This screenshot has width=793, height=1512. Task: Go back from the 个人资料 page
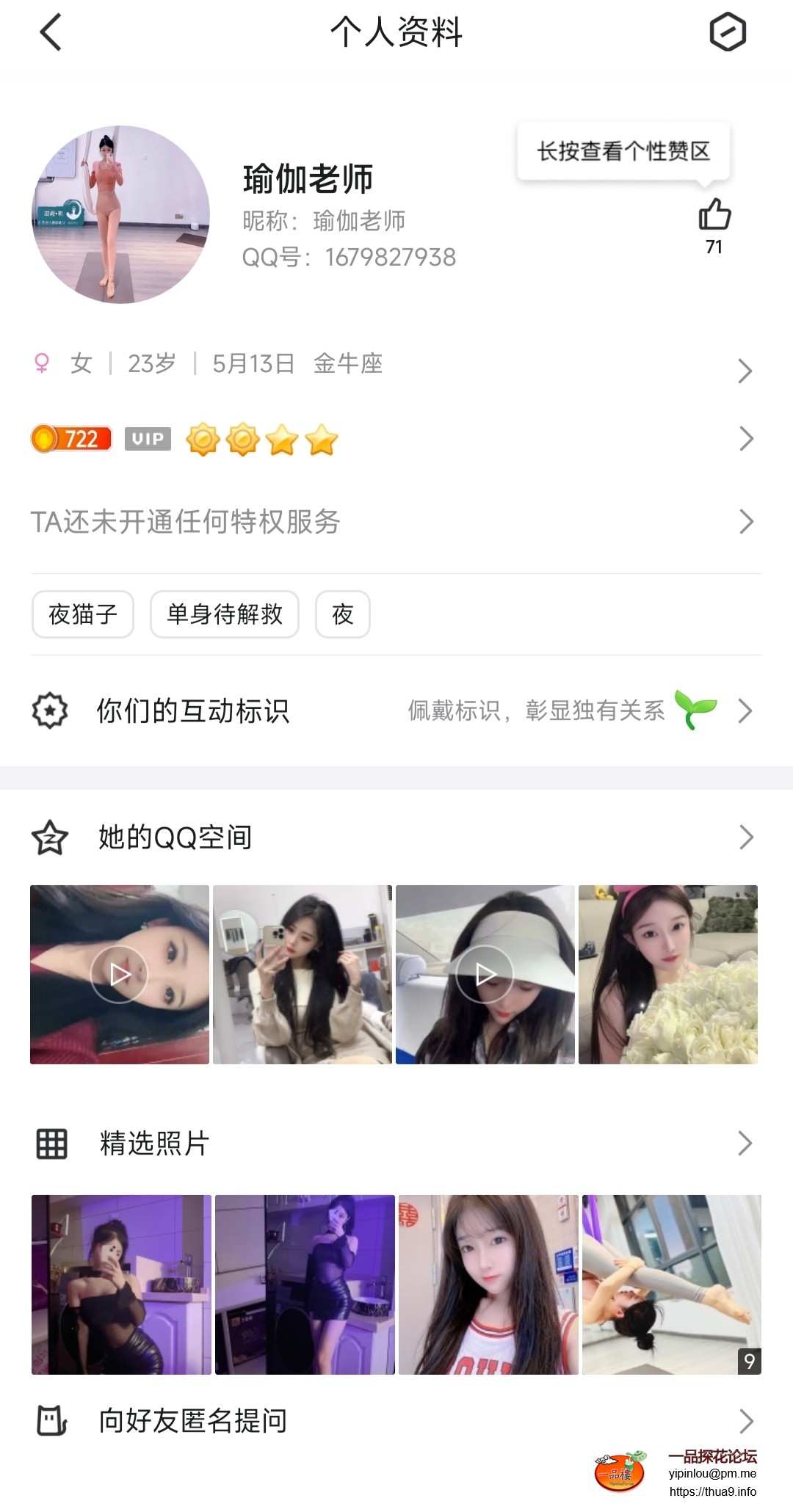[51, 33]
